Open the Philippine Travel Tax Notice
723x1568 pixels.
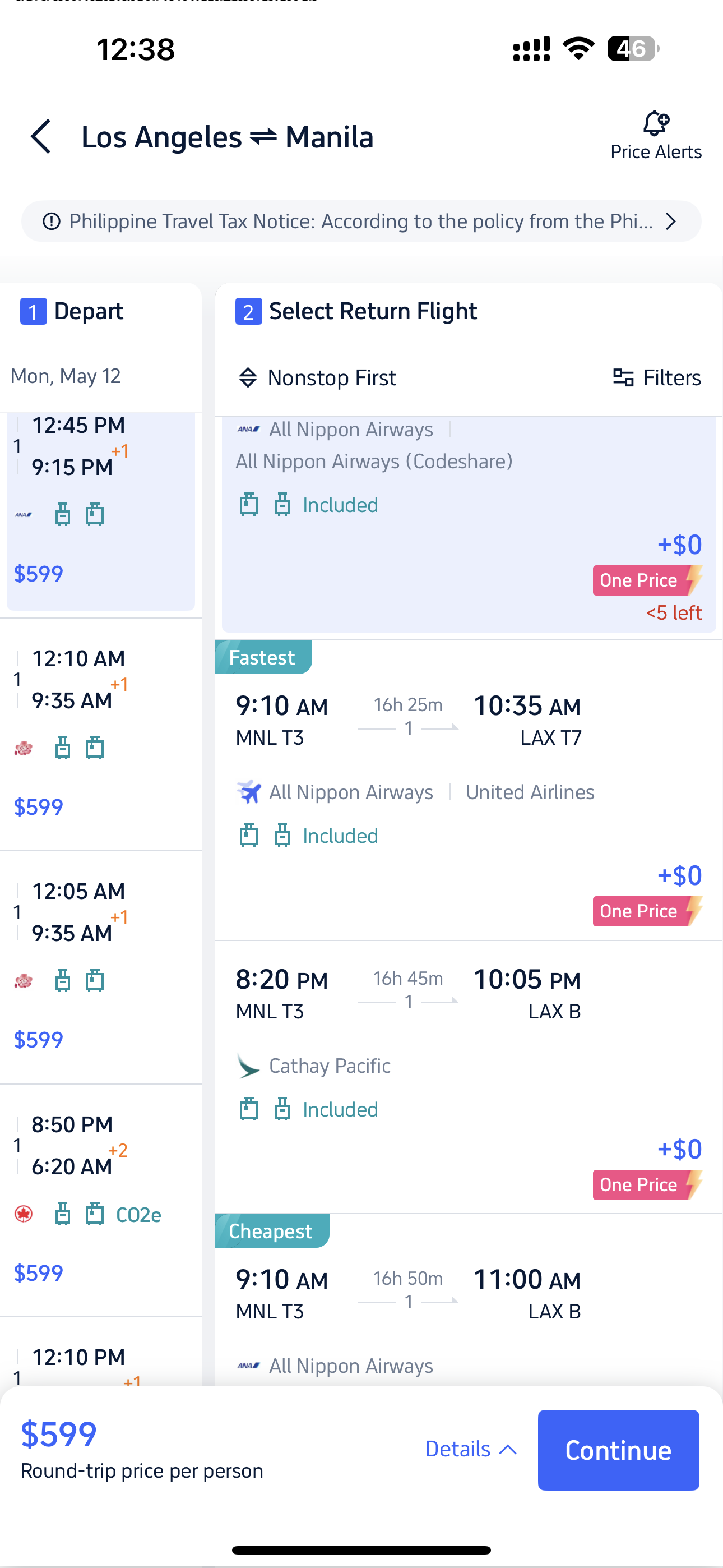click(x=361, y=222)
